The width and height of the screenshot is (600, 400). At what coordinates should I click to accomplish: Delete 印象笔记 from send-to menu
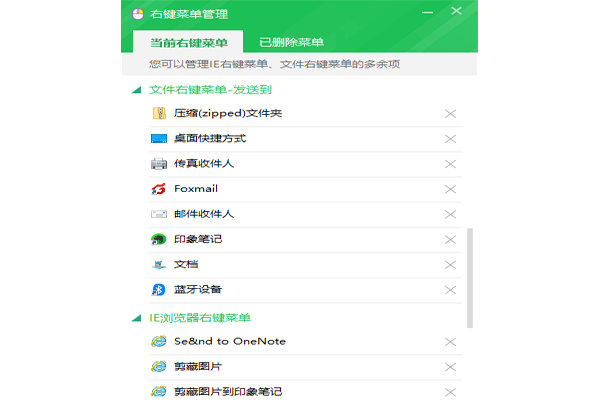450,239
